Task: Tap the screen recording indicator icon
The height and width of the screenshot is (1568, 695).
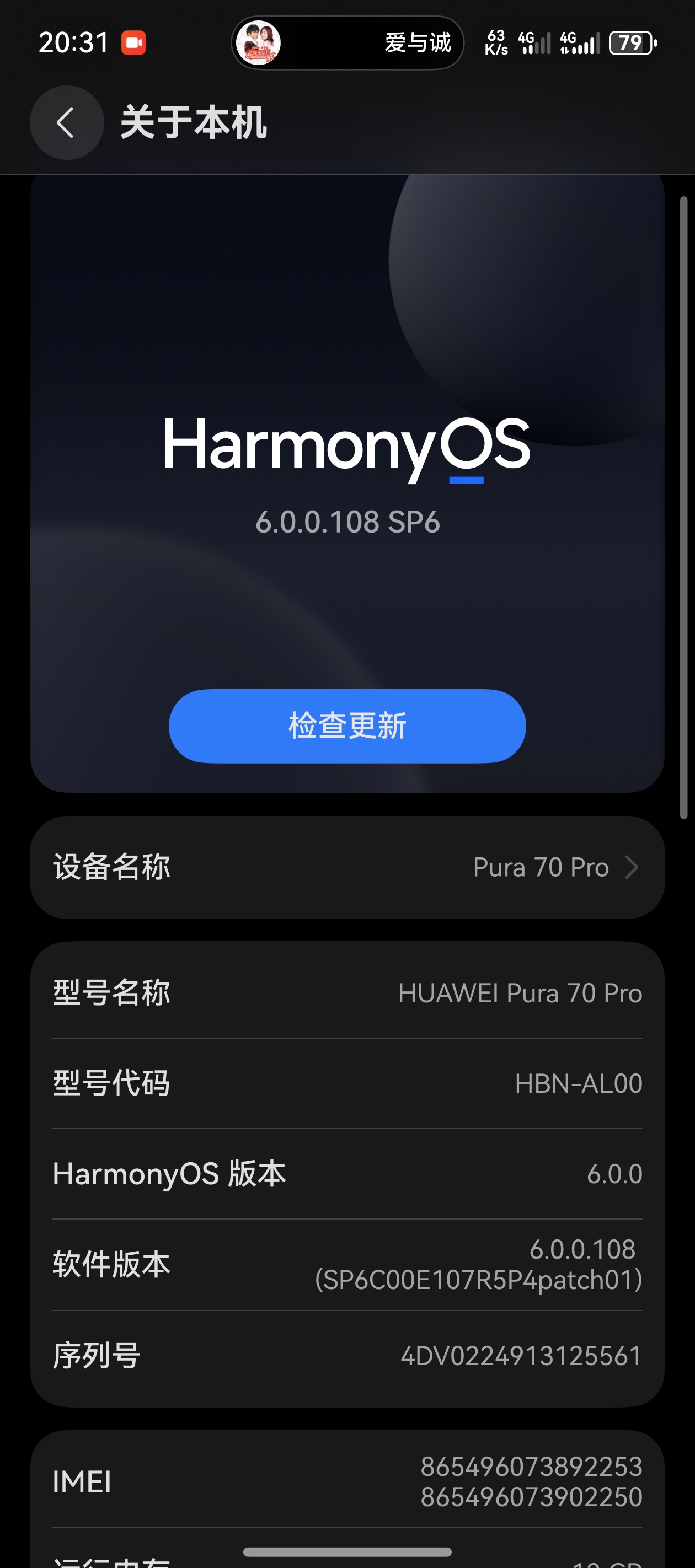Action: click(x=133, y=41)
